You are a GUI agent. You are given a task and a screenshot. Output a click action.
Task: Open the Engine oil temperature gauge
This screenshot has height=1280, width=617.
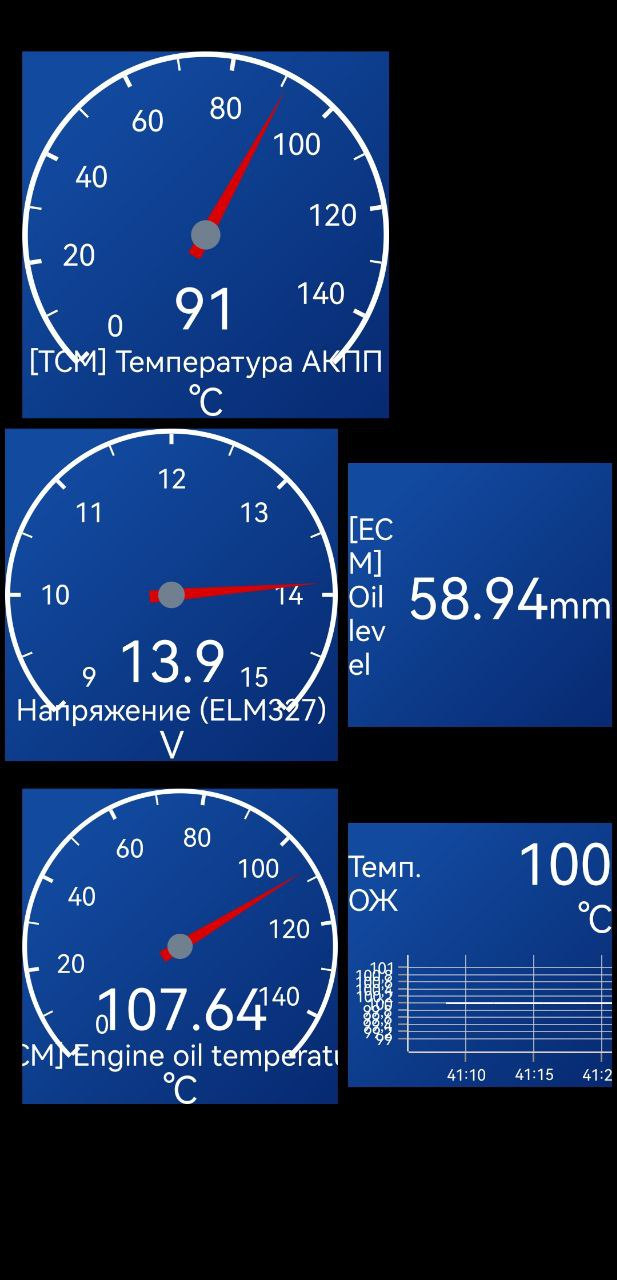[x=180, y=946]
